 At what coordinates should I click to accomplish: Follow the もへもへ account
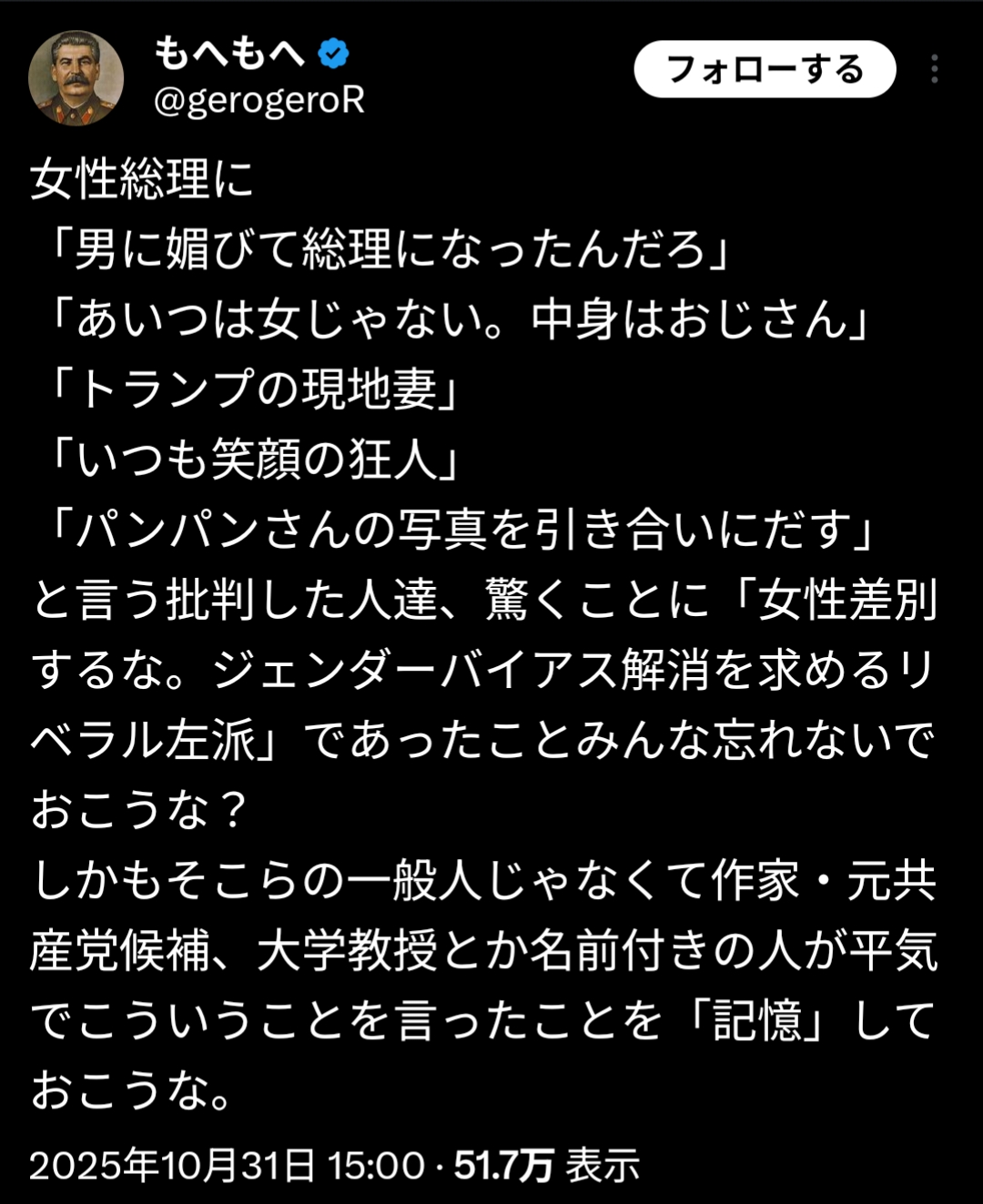(764, 69)
